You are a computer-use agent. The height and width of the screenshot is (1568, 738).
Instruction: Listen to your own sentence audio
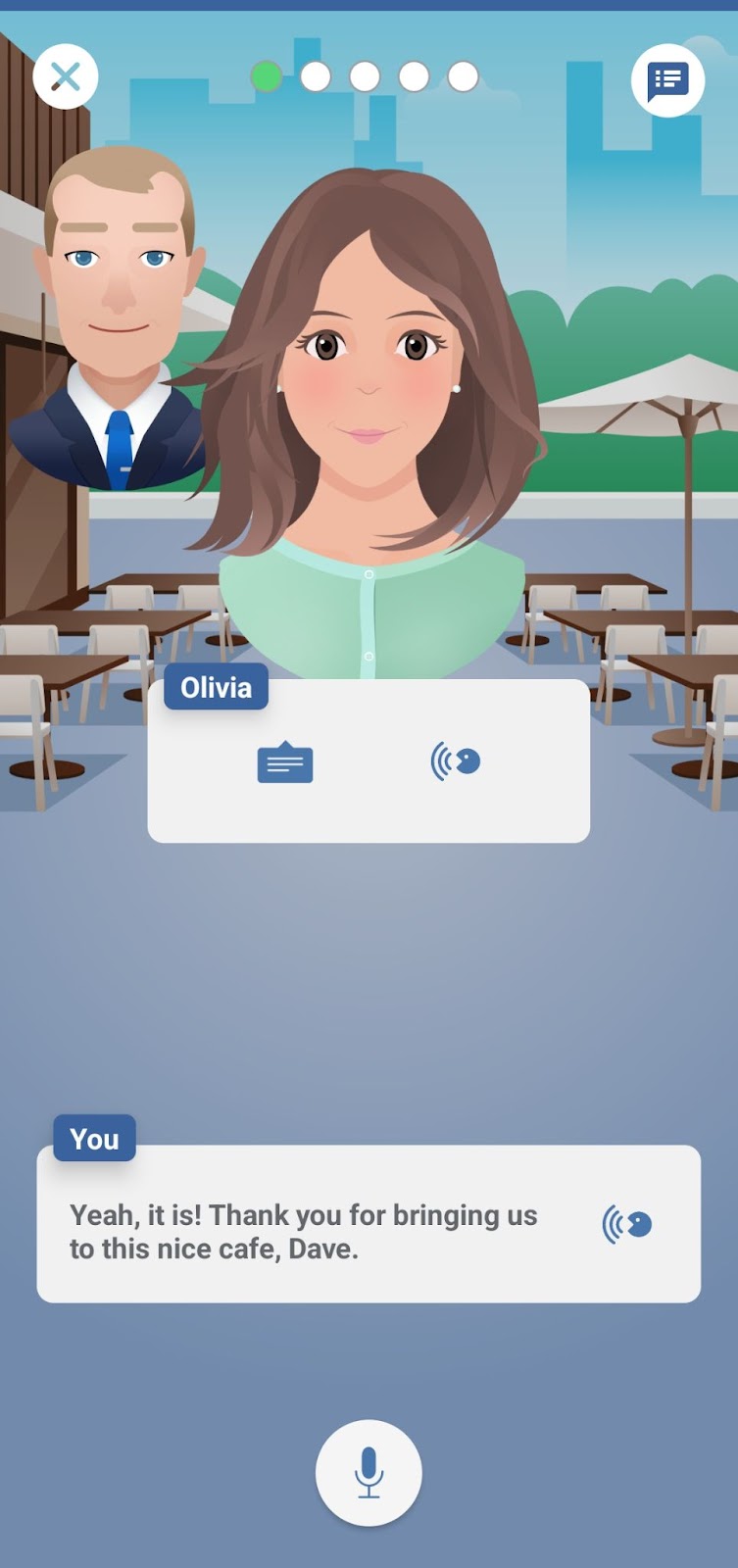[x=627, y=1224]
